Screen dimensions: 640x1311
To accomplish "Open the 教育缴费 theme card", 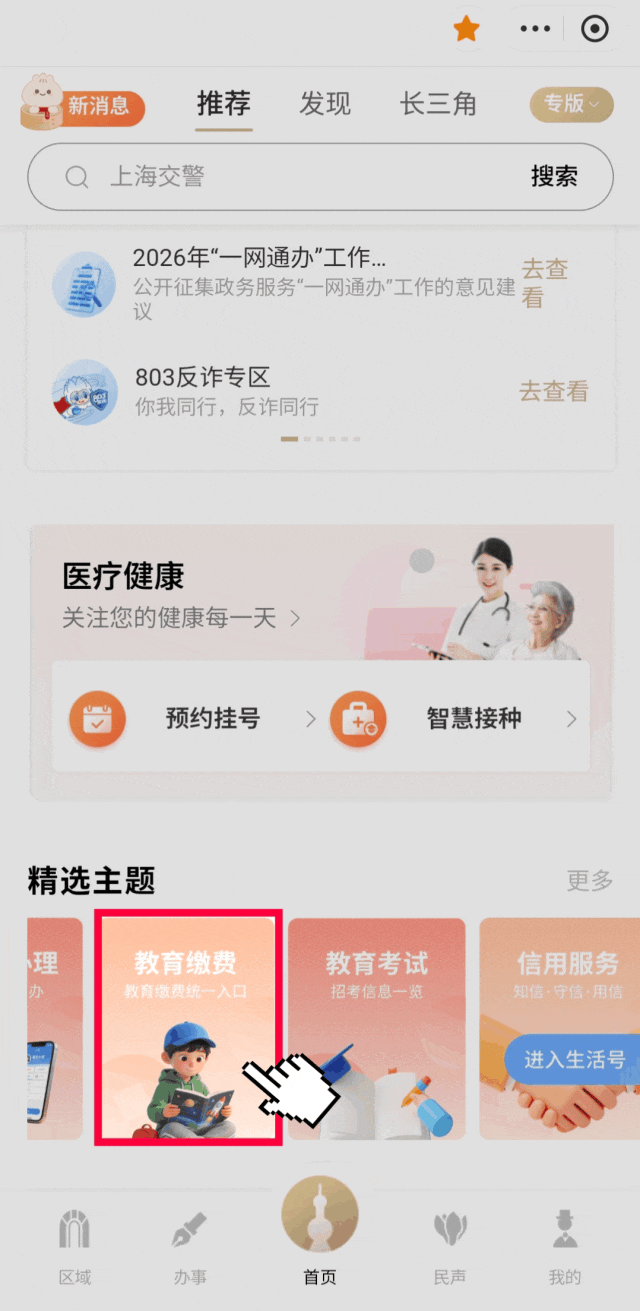I will tap(187, 1026).
